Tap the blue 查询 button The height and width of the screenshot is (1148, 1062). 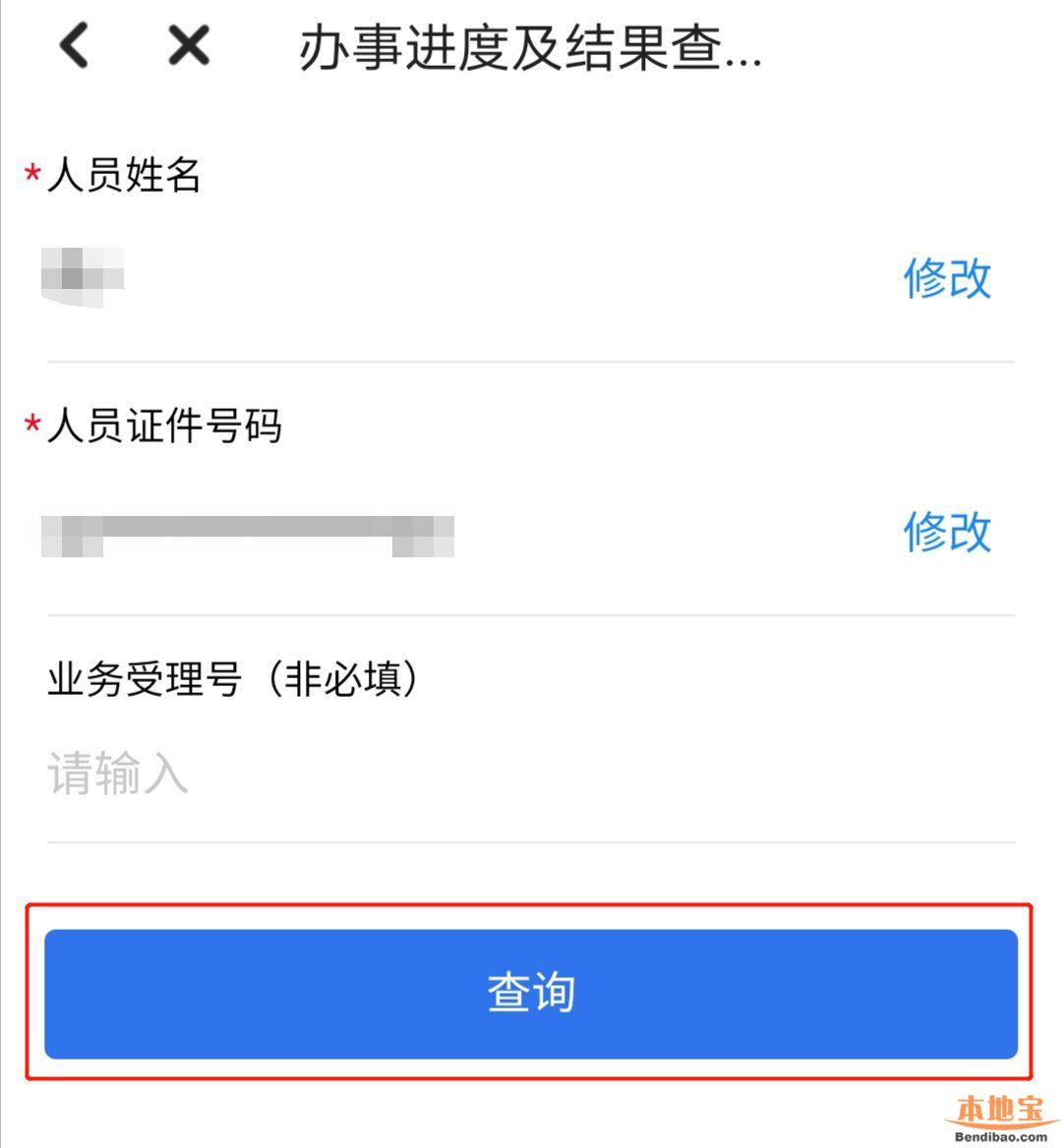click(531, 994)
